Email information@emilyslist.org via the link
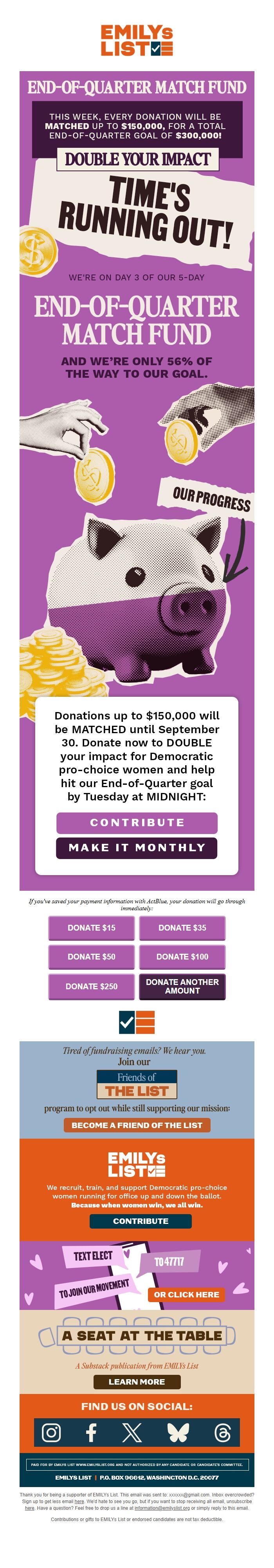This screenshot has height=1568, width=274. click(162, 1508)
